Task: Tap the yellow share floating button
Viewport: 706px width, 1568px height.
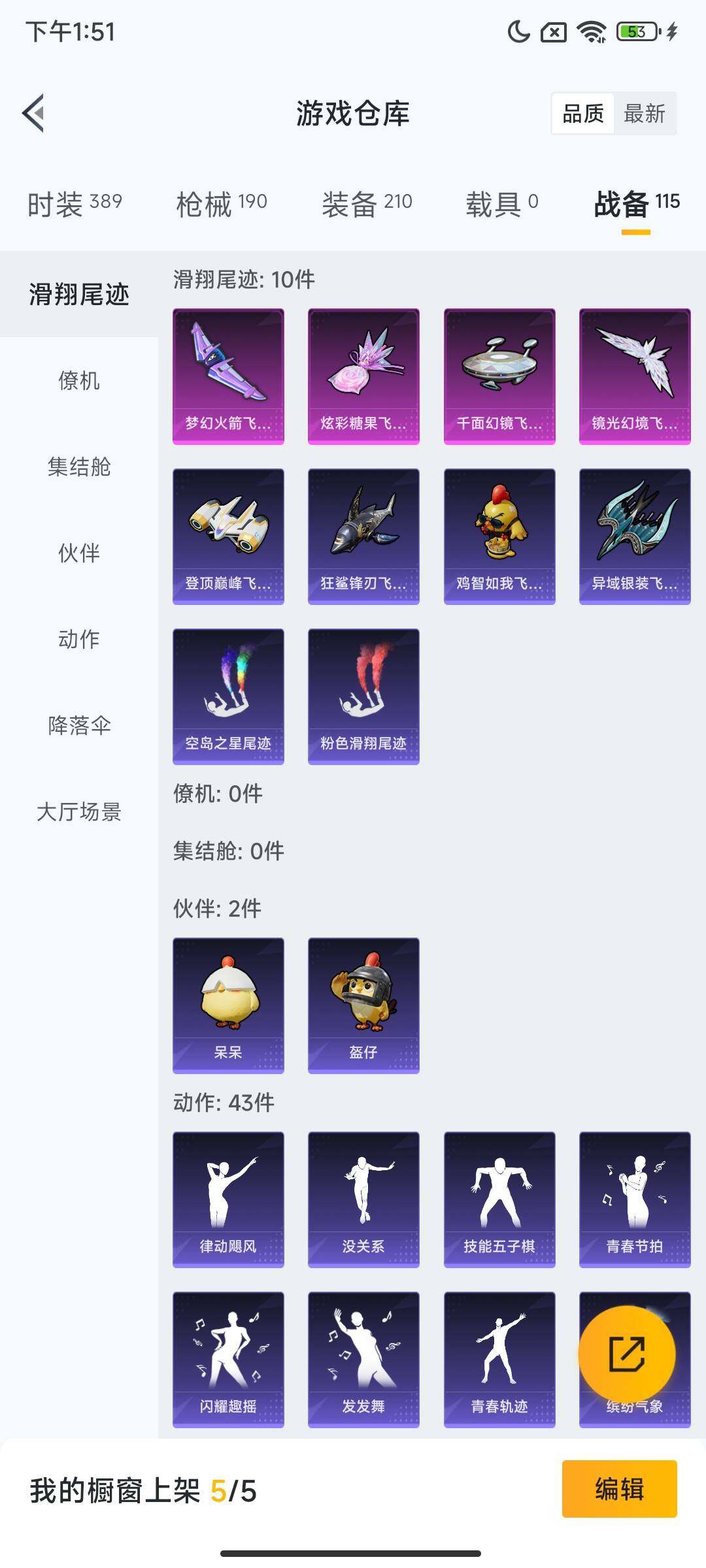Action: (627, 1354)
